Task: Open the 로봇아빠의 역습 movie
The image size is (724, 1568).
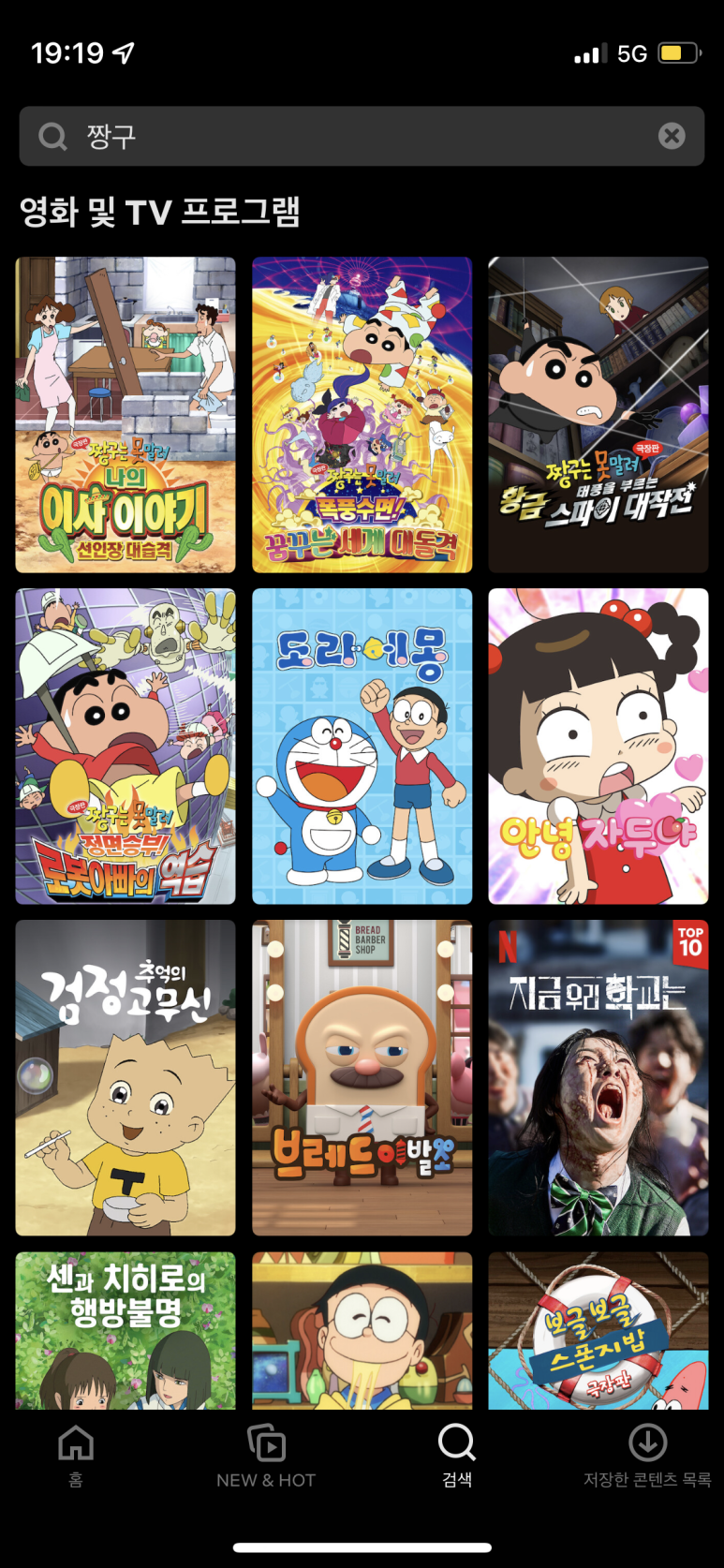Action: coord(126,747)
